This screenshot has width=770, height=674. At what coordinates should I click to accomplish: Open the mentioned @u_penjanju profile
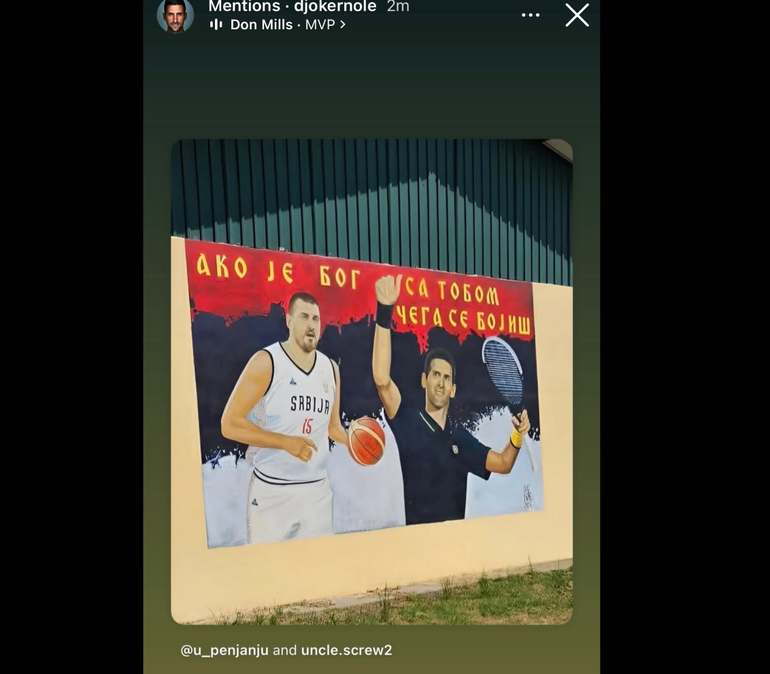(224, 650)
